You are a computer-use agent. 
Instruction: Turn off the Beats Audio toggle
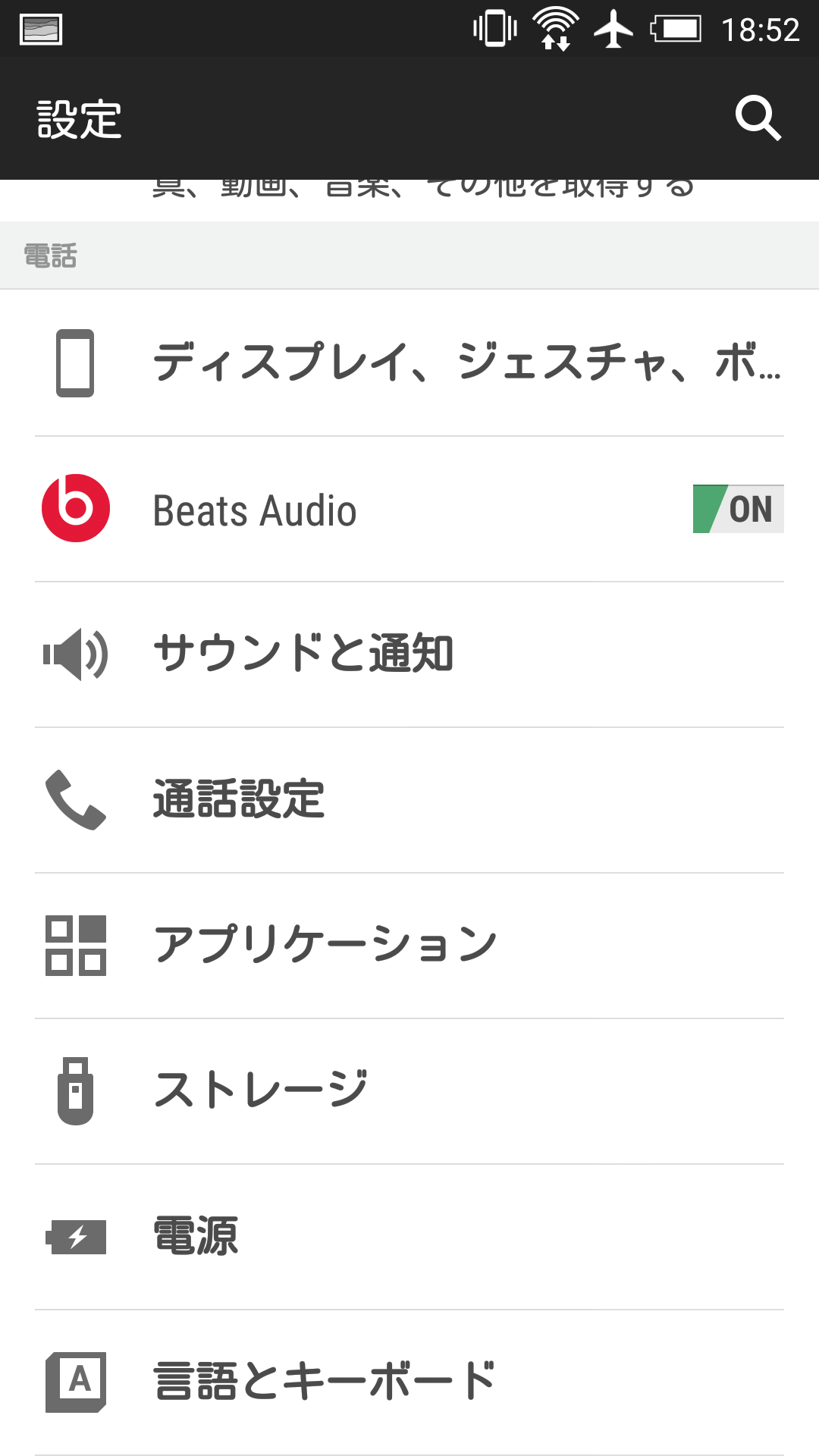(x=738, y=509)
